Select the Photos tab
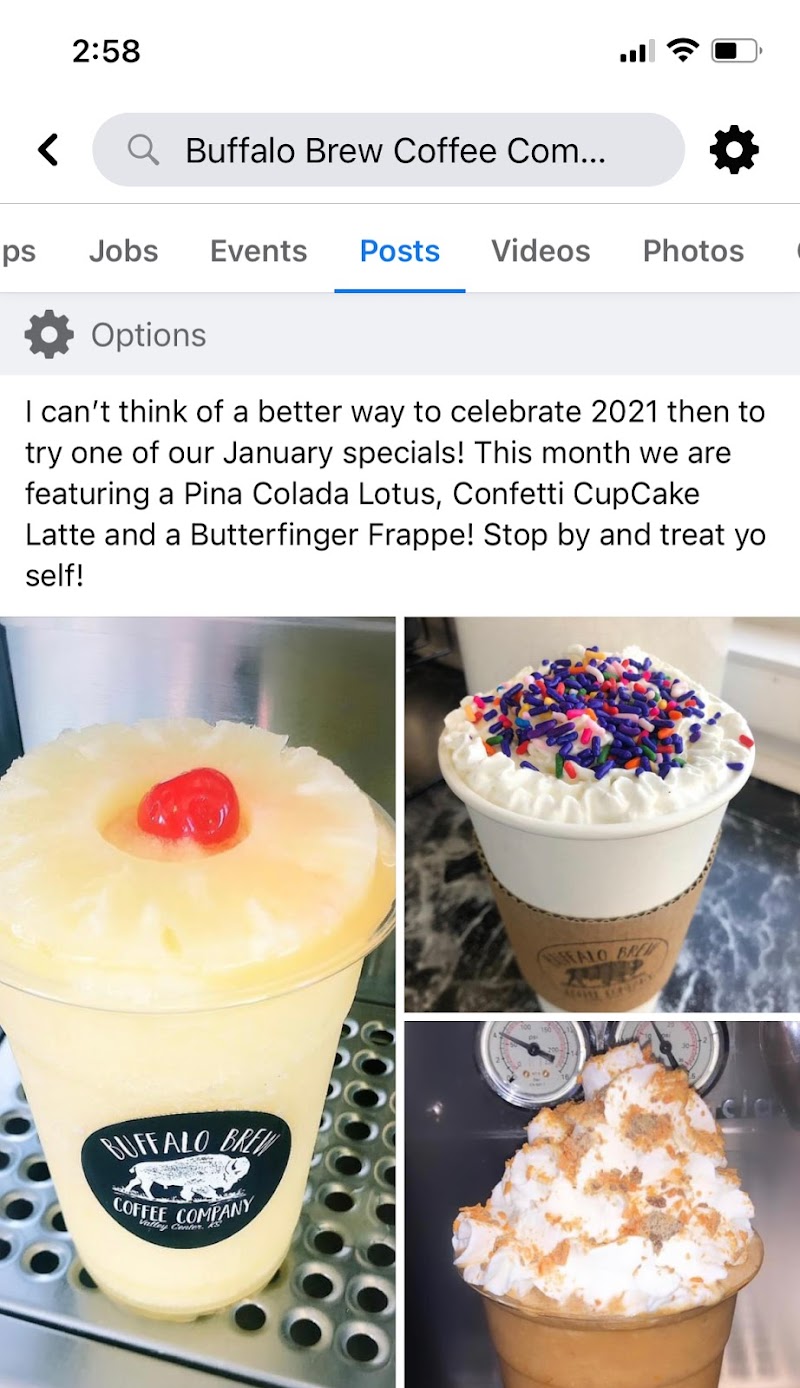Viewport: 800px width, 1388px height. [x=692, y=251]
